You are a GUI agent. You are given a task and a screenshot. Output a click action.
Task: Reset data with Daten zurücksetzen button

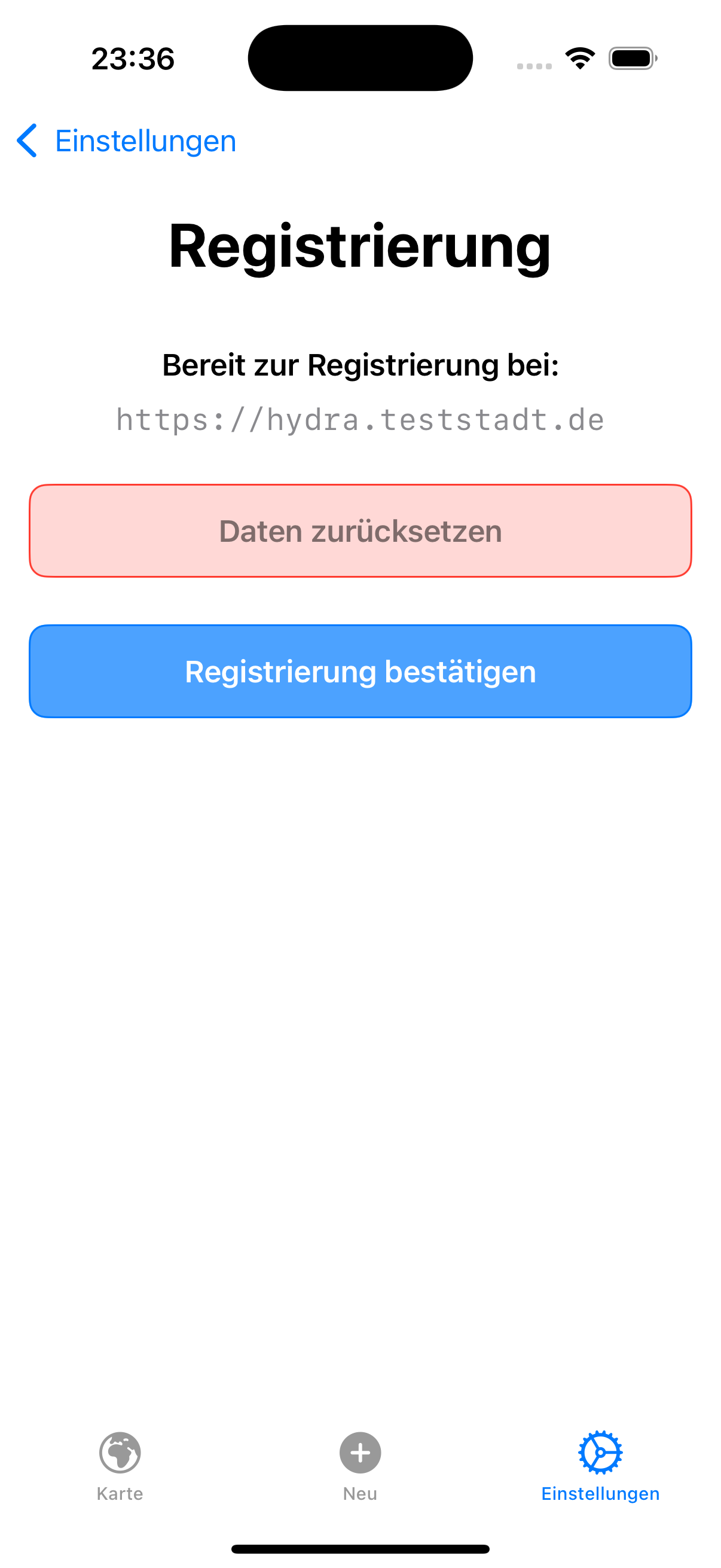tap(360, 530)
